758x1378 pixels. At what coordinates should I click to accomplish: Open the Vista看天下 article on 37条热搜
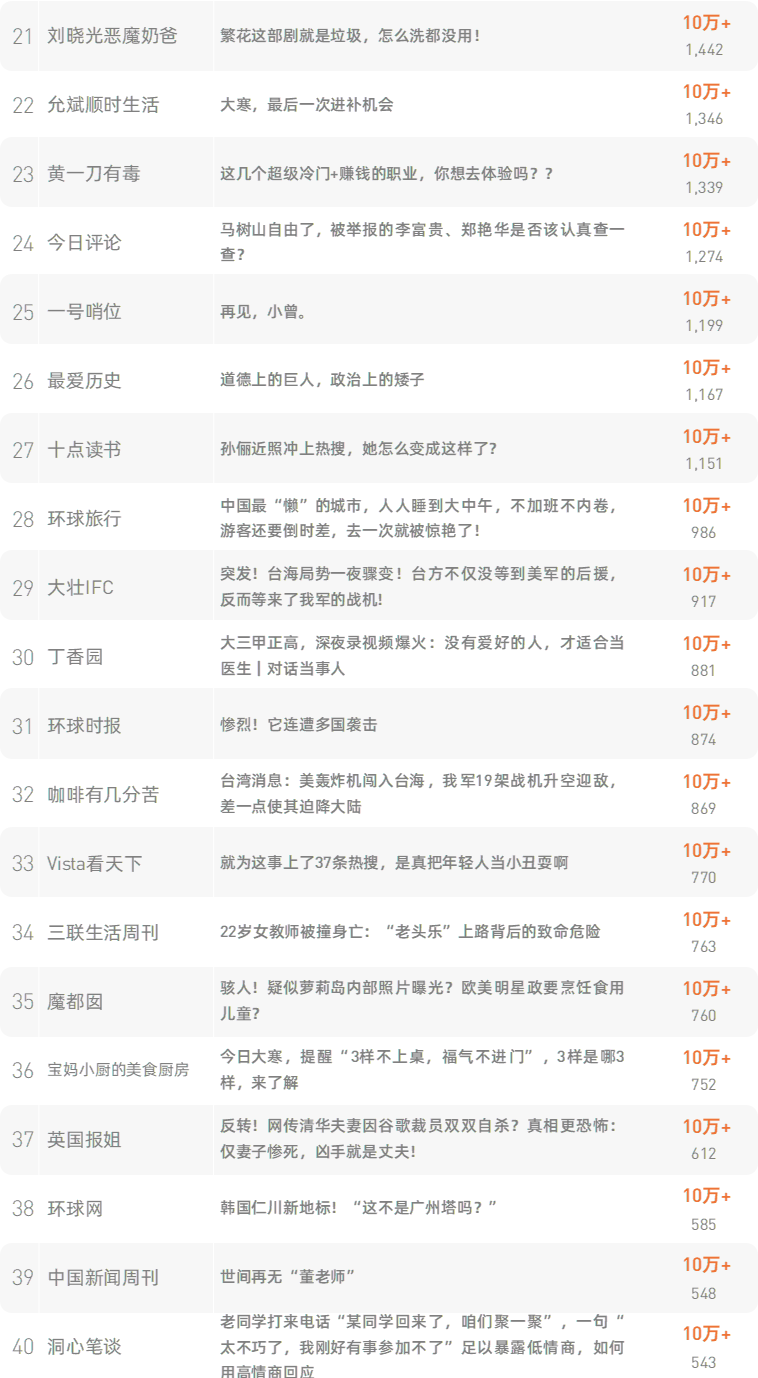click(x=394, y=863)
